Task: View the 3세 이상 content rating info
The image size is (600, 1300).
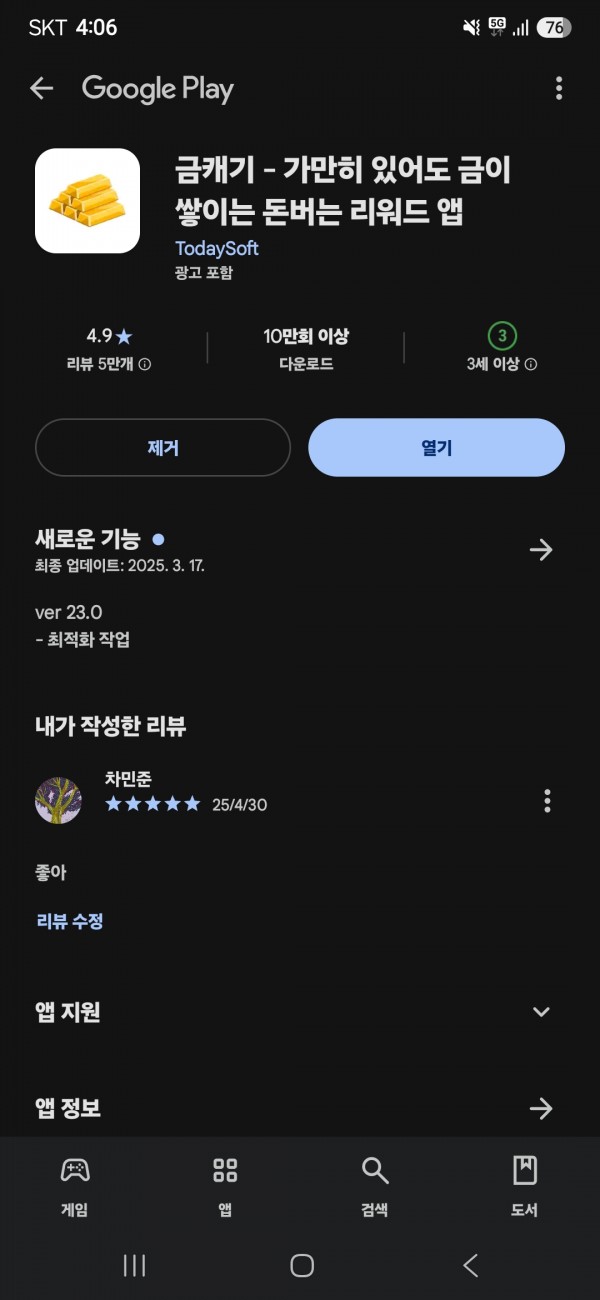Action: click(502, 349)
